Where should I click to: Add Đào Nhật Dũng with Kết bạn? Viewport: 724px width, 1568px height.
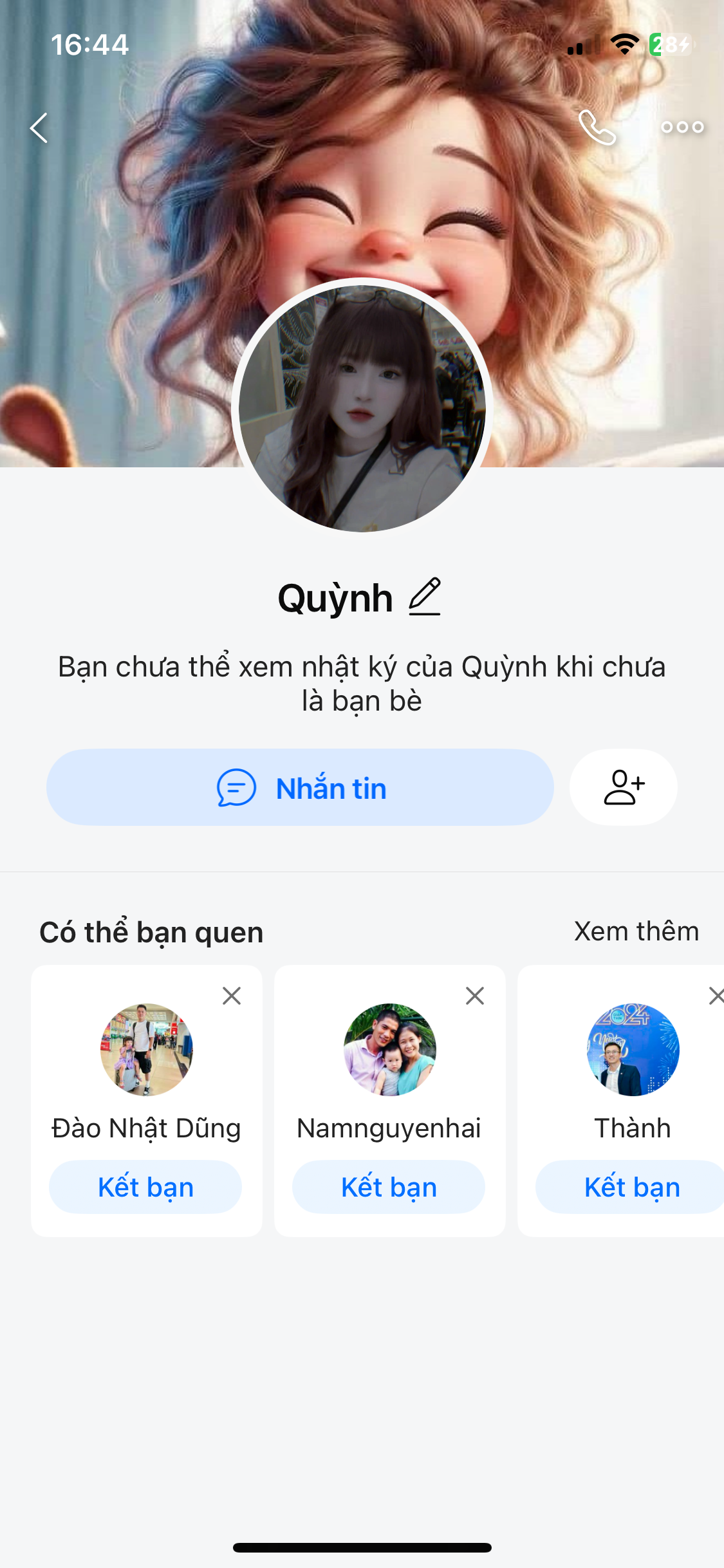145,1187
